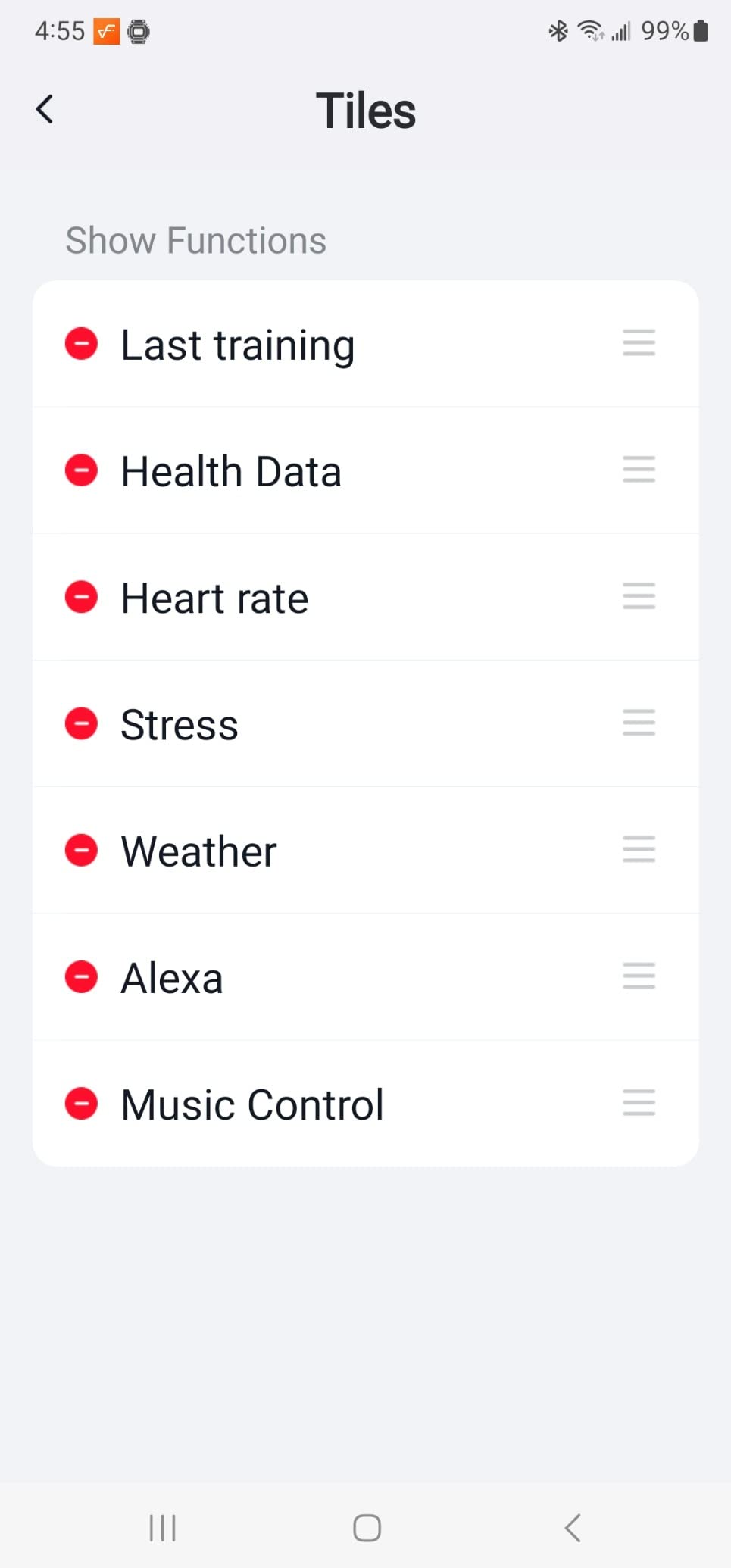Tap the reorder handle for Heart rate
Viewport: 731px width, 1568px height.
tap(639, 596)
